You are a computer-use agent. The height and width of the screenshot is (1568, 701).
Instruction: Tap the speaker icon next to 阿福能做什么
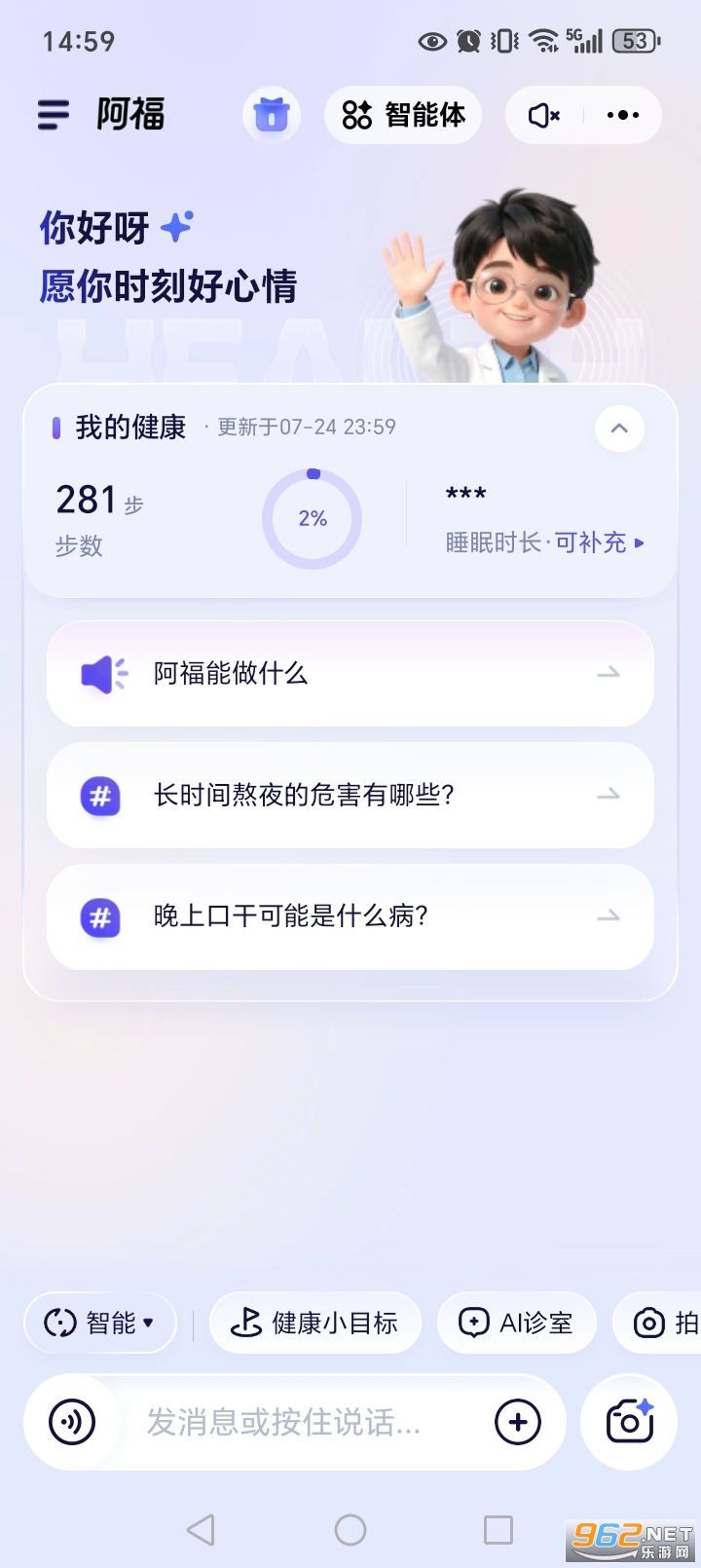point(103,674)
